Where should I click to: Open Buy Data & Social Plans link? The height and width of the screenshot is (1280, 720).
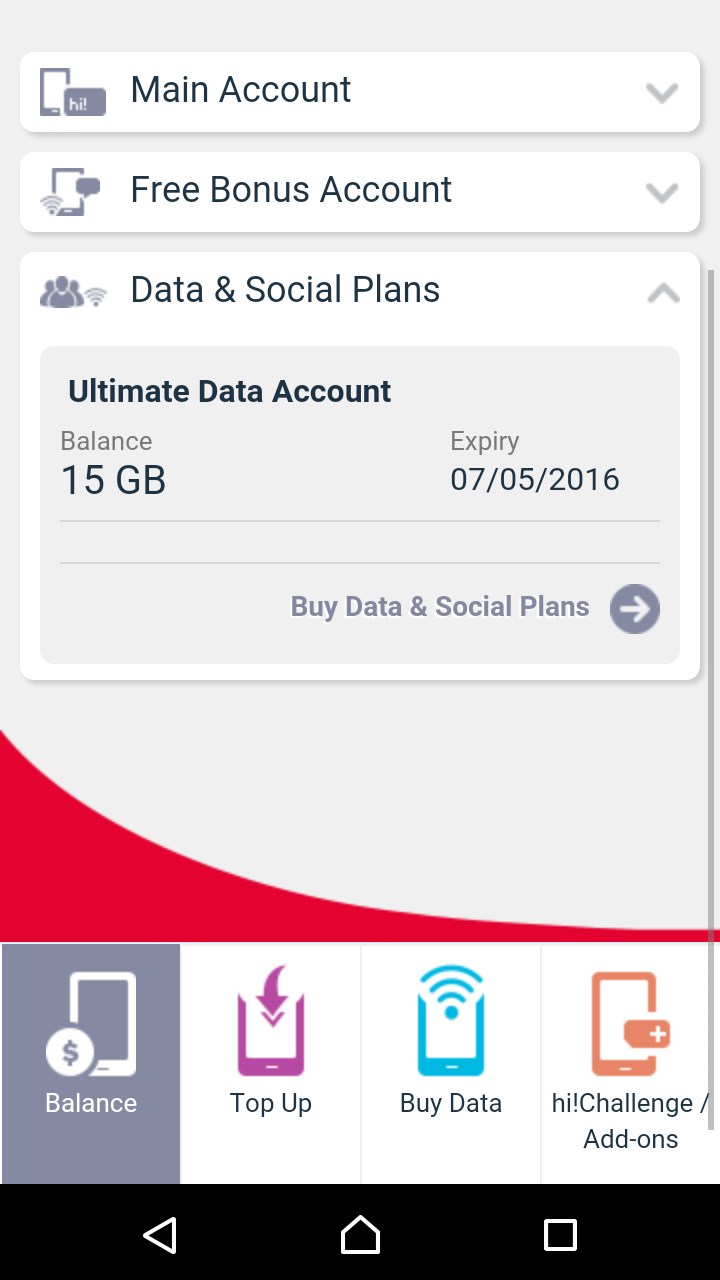(x=475, y=608)
